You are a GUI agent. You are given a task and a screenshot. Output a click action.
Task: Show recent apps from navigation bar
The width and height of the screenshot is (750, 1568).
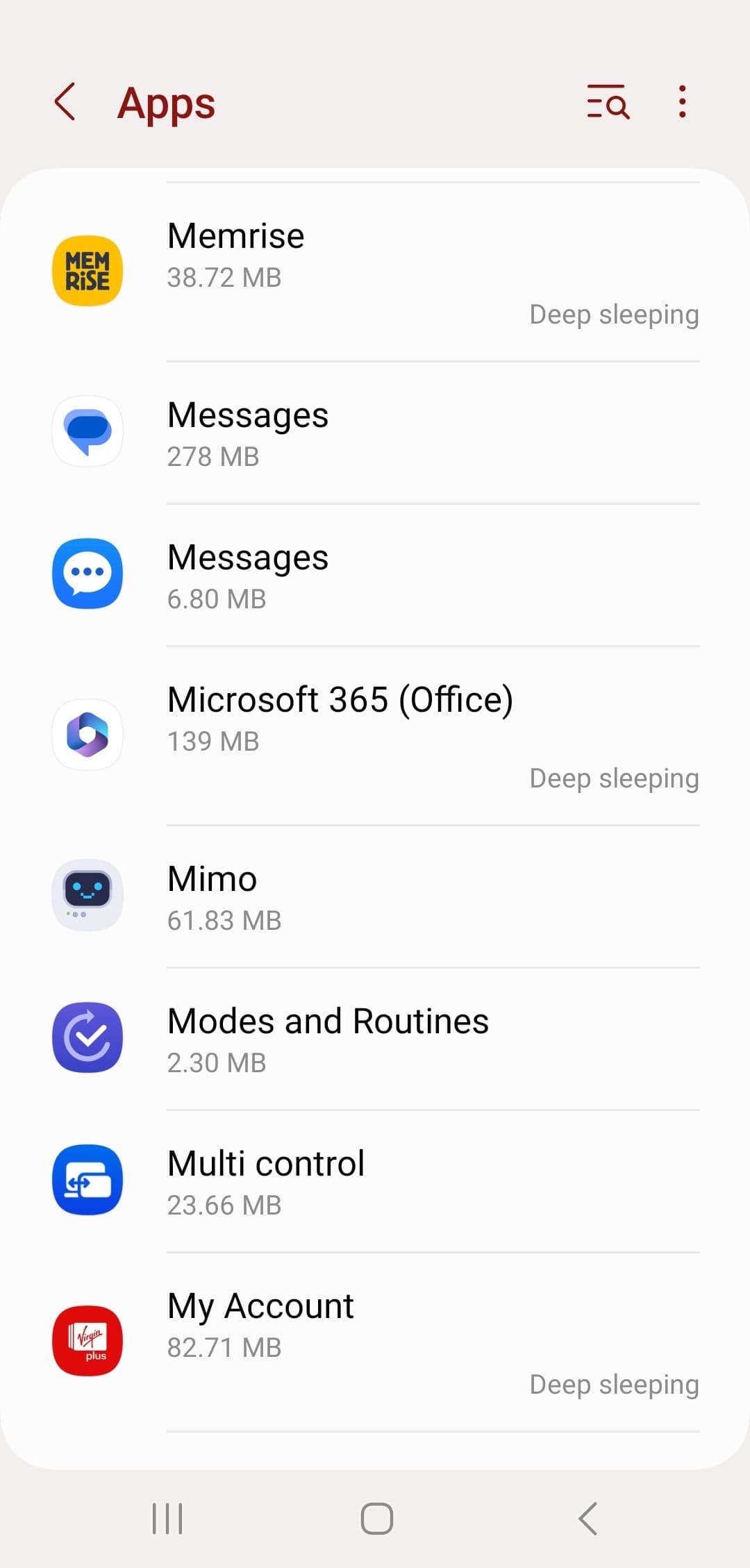coord(167,1518)
